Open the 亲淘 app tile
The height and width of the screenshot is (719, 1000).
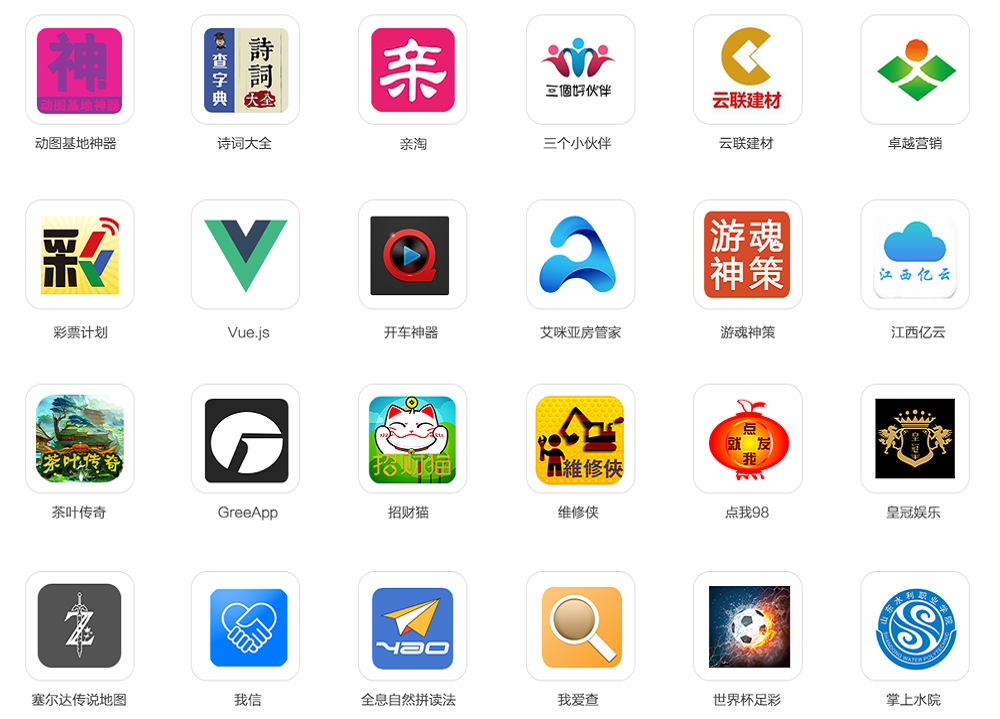412,70
